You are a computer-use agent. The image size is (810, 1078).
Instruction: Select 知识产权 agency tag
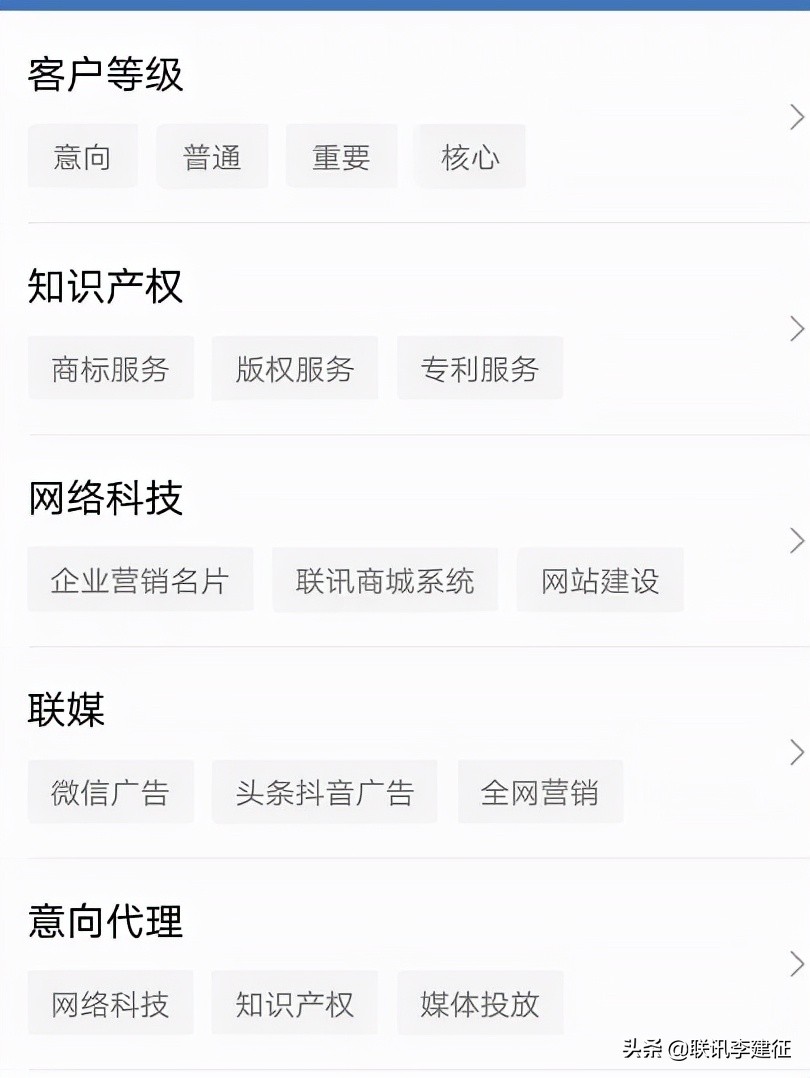coord(295,1004)
